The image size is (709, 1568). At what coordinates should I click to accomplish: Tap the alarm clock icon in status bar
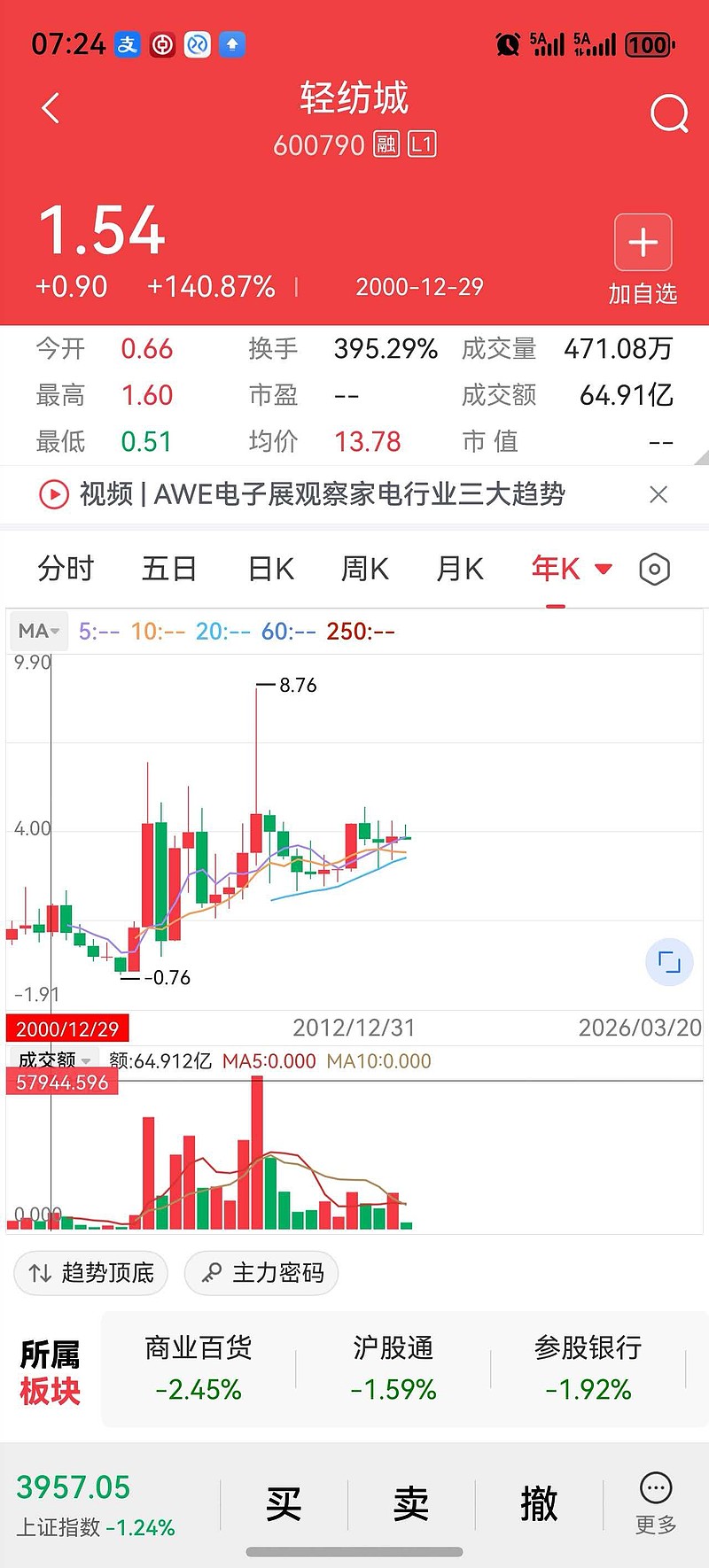pyautogui.click(x=506, y=43)
